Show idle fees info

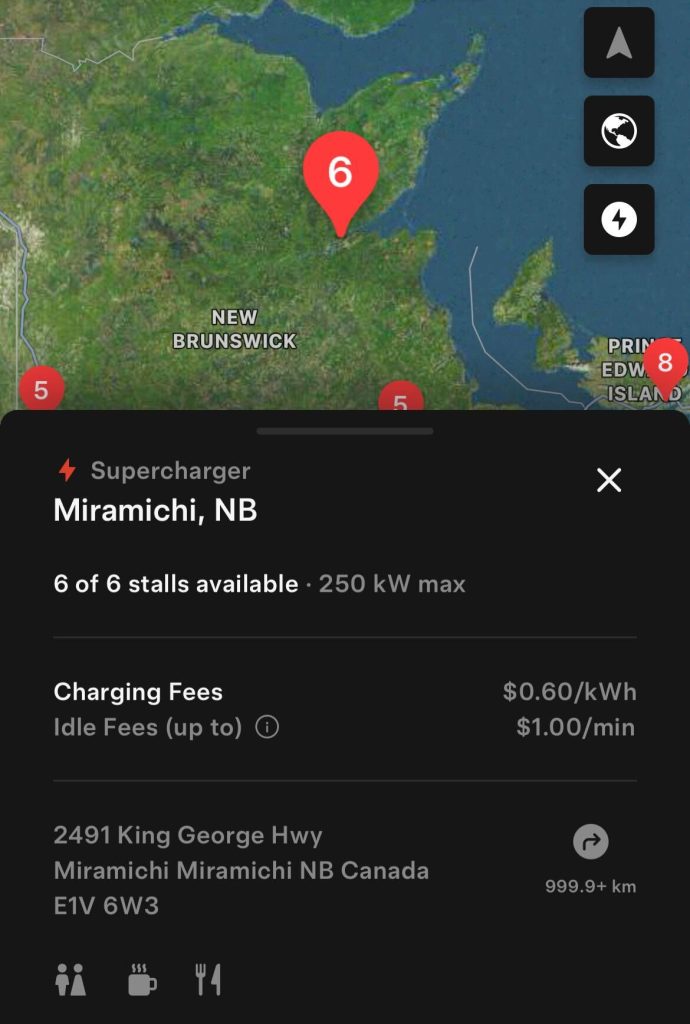coord(267,728)
